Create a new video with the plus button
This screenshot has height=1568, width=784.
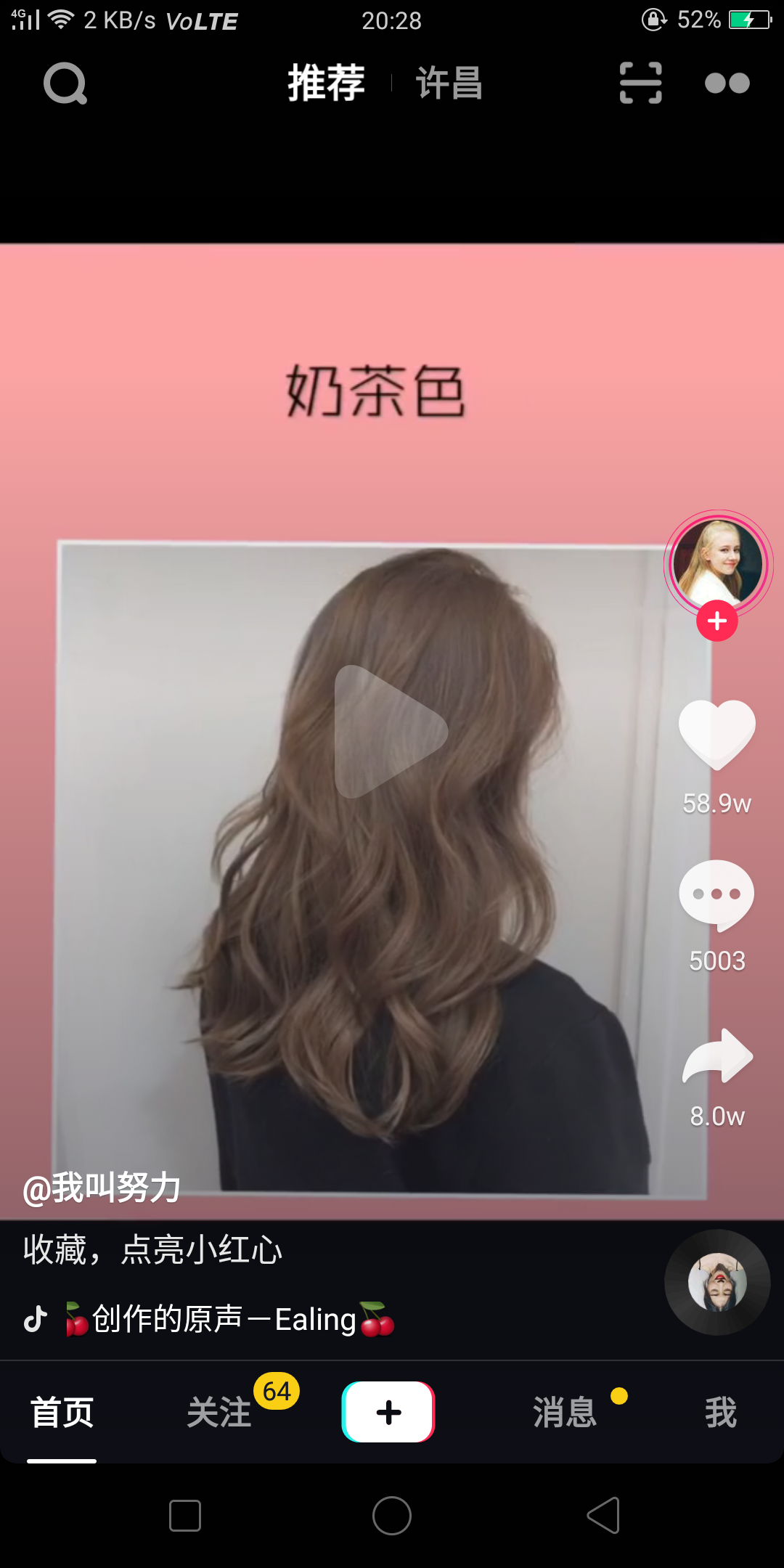(388, 1412)
